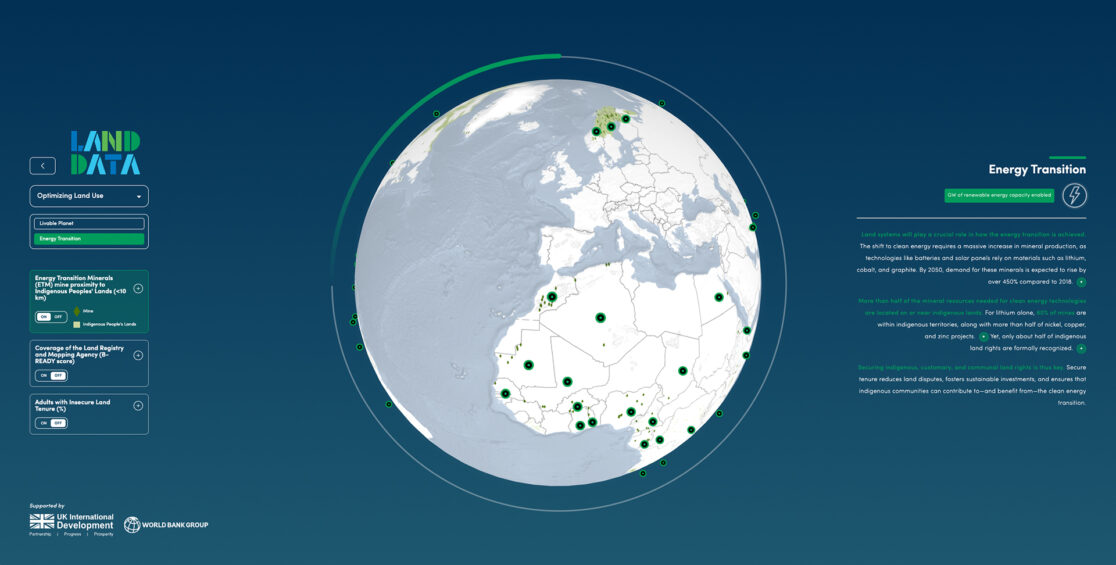This screenshot has height=565, width=1116.
Task: Enable Adults with Insecure Land Tenure layer
Action: pos(44,423)
